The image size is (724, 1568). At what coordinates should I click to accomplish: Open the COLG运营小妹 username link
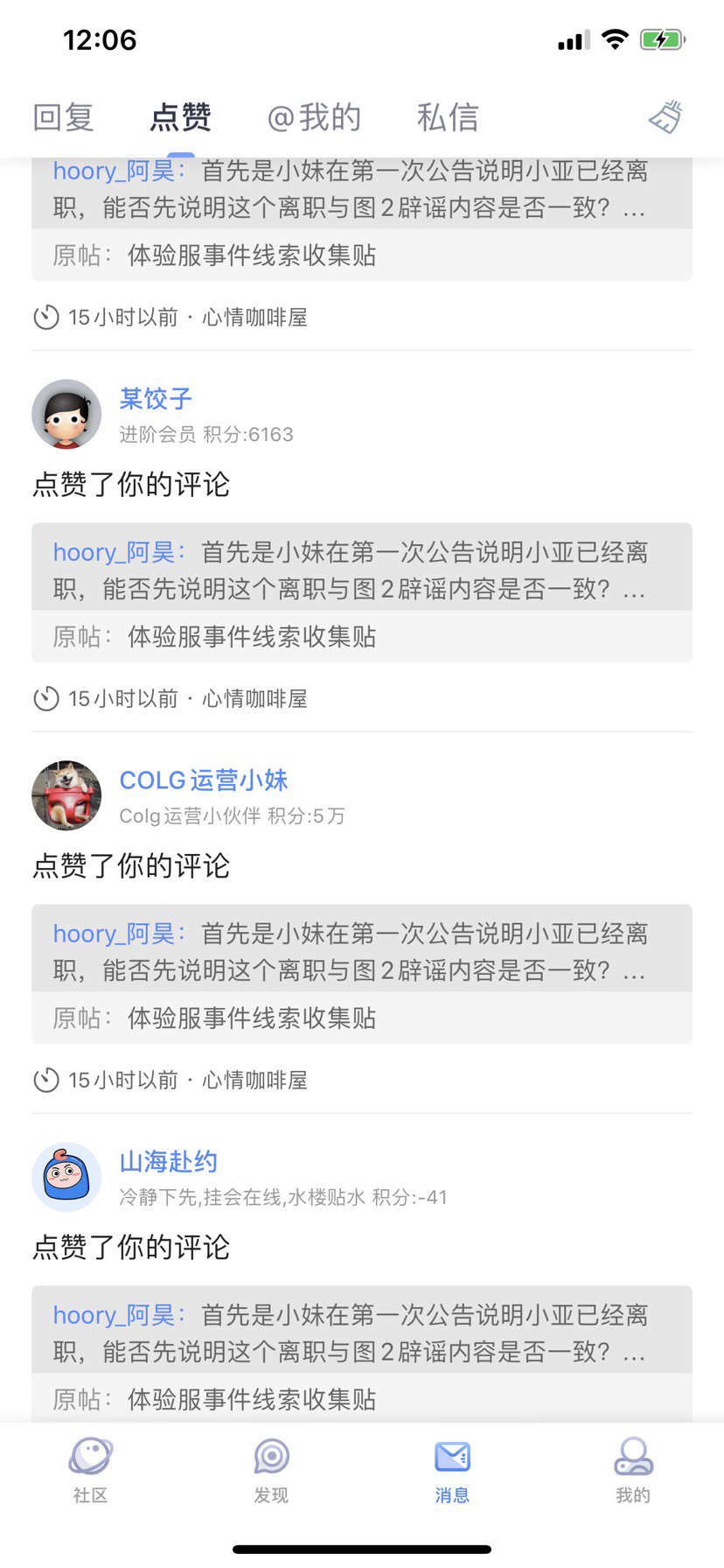click(204, 780)
